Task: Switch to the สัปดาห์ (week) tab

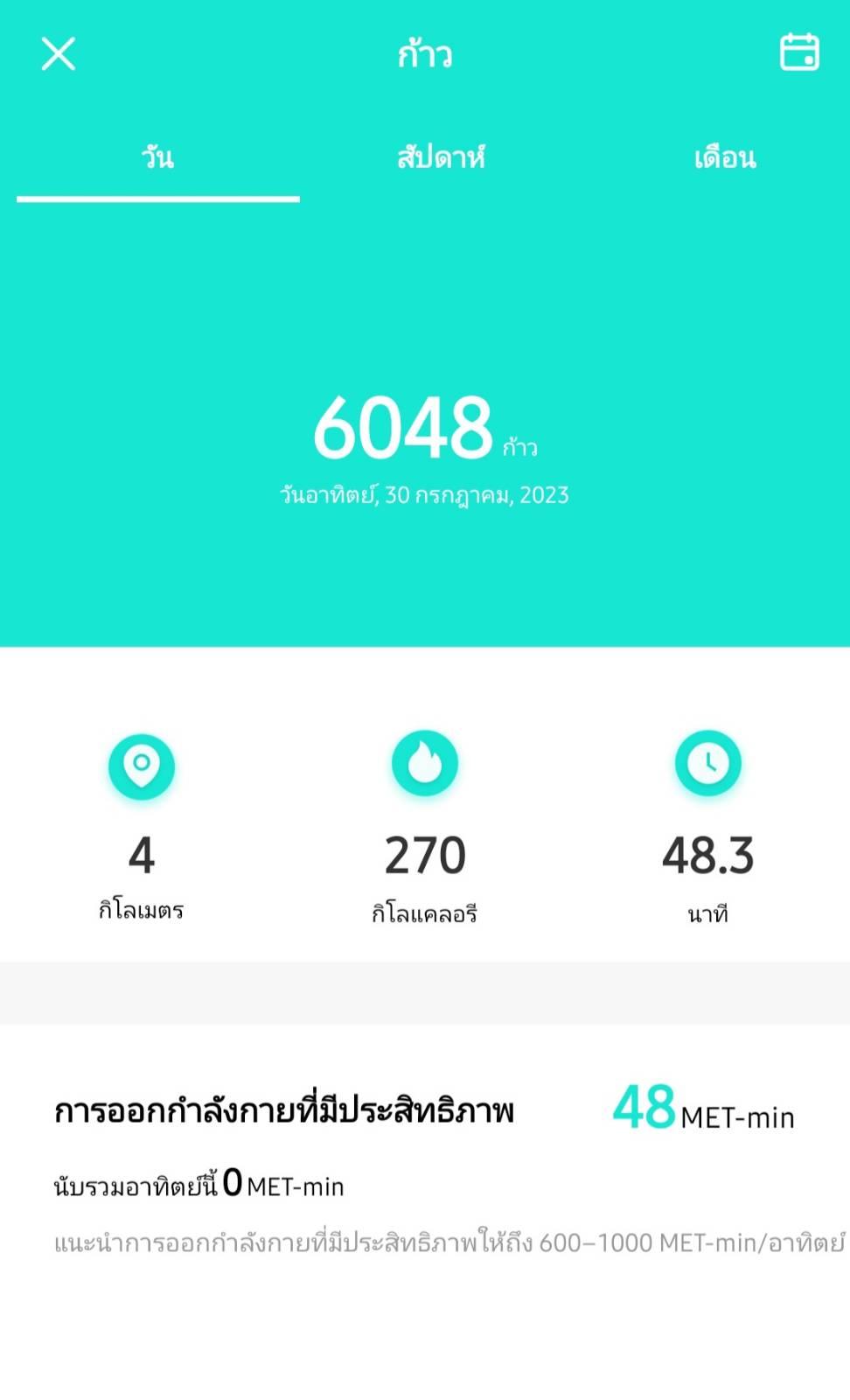Action: click(x=441, y=157)
